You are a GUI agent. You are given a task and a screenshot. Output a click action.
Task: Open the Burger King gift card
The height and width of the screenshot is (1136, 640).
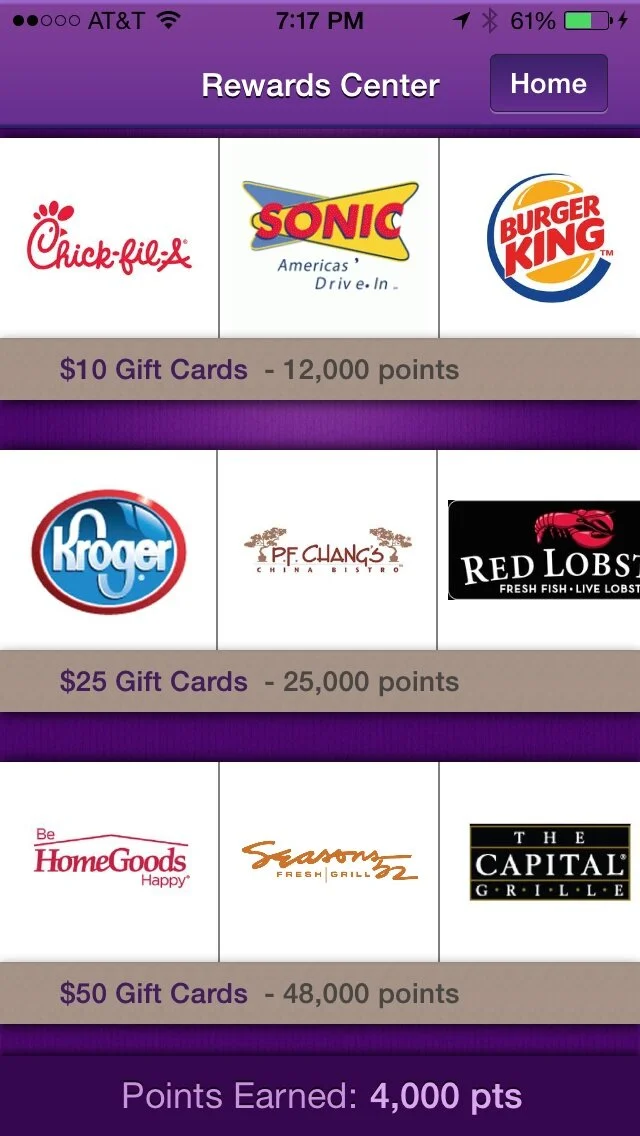pyautogui.click(x=548, y=238)
